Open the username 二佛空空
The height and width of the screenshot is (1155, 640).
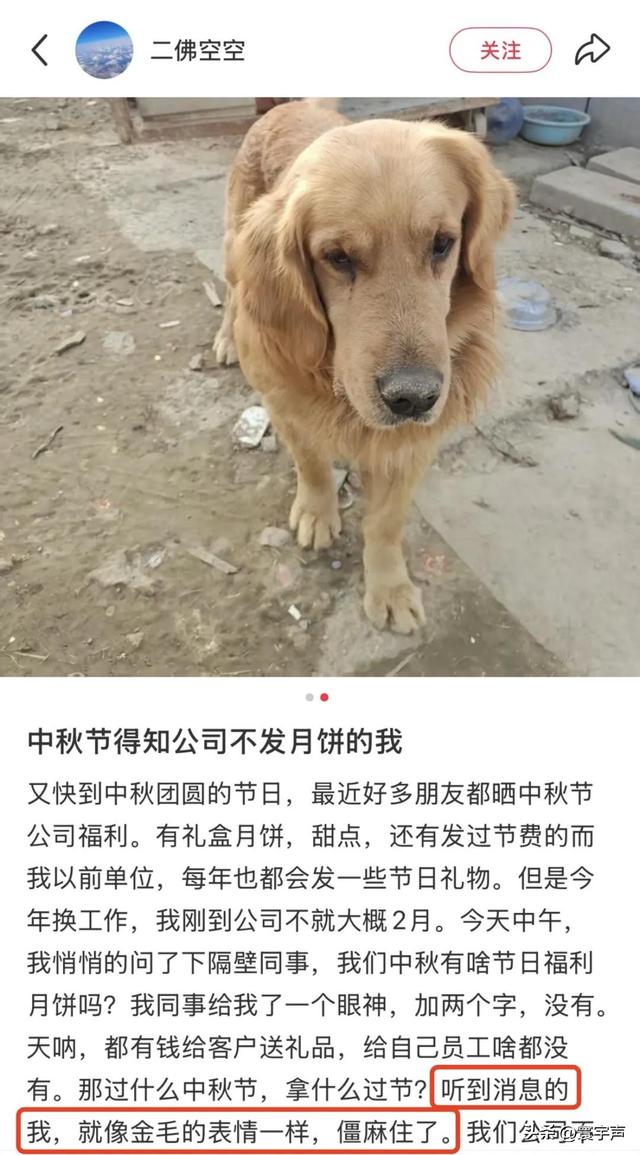(198, 50)
